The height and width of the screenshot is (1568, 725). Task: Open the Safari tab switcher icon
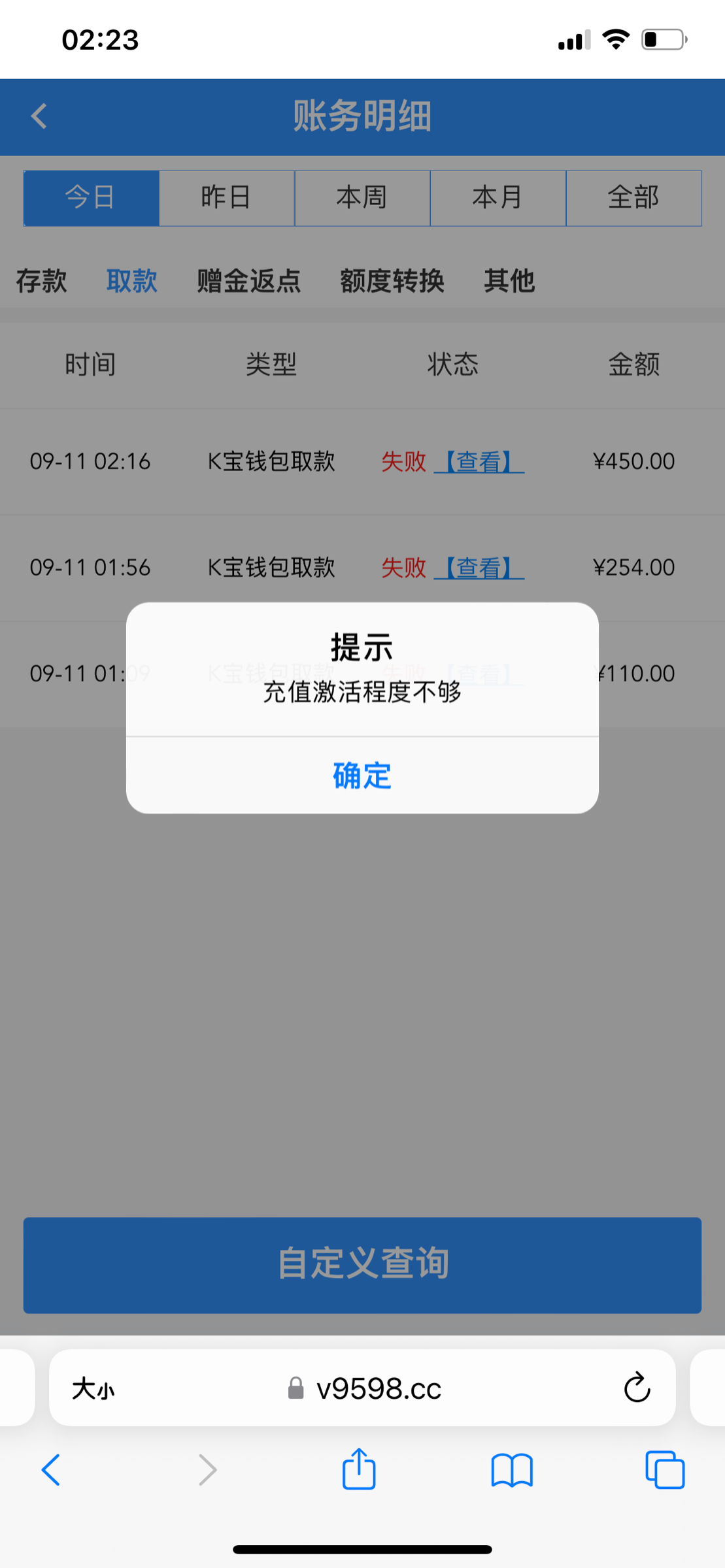tap(665, 1471)
